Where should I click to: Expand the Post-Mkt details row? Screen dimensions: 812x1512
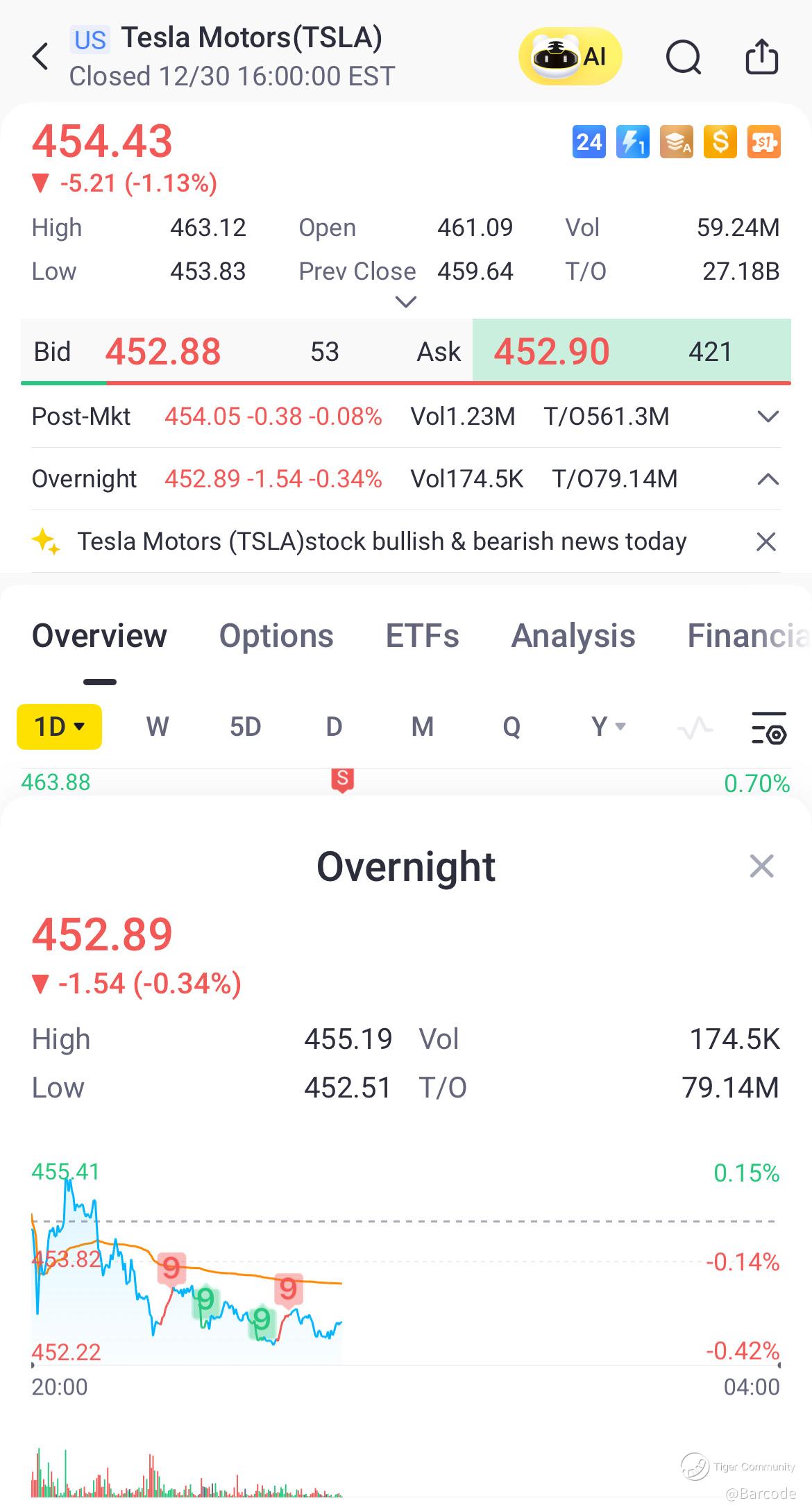(768, 417)
